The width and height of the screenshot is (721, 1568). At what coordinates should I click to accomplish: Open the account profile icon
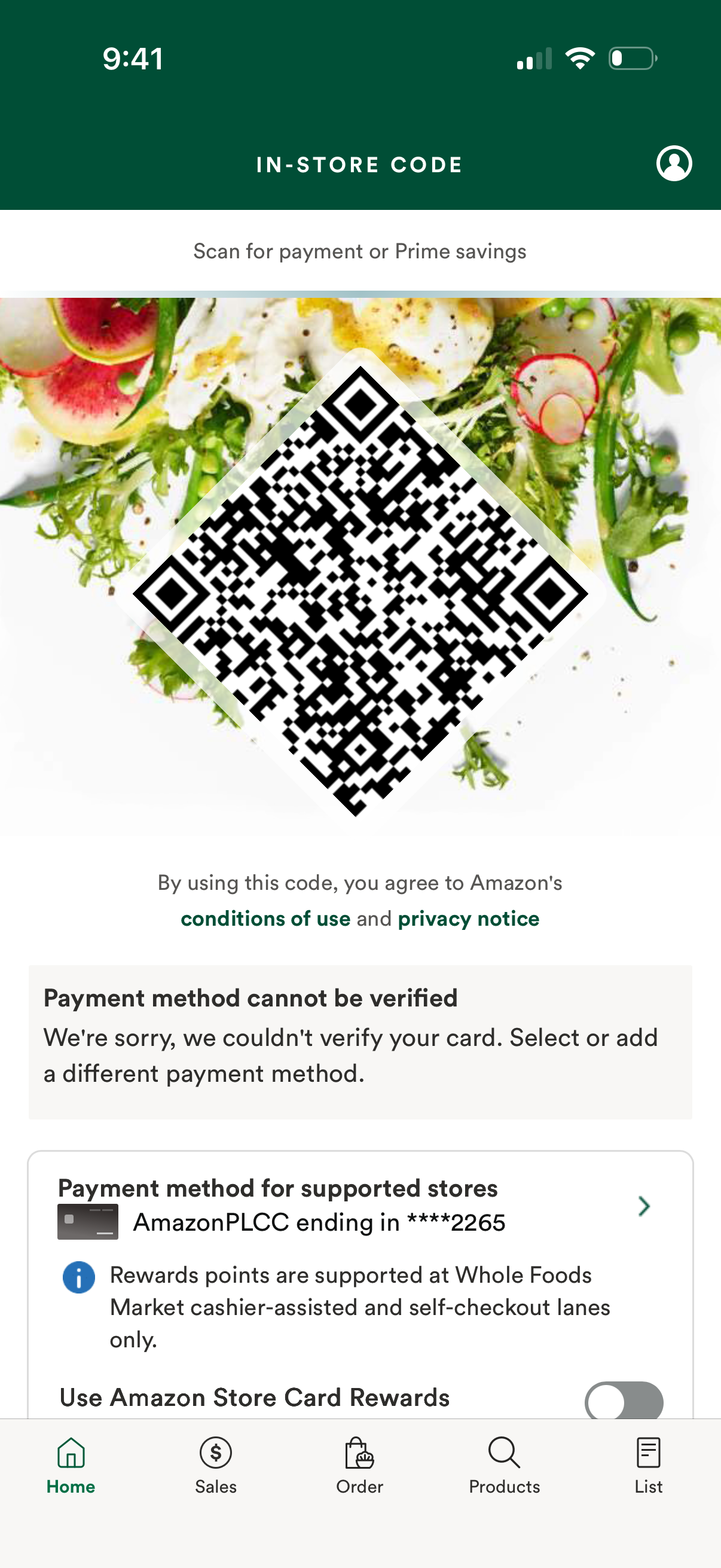tap(674, 163)
